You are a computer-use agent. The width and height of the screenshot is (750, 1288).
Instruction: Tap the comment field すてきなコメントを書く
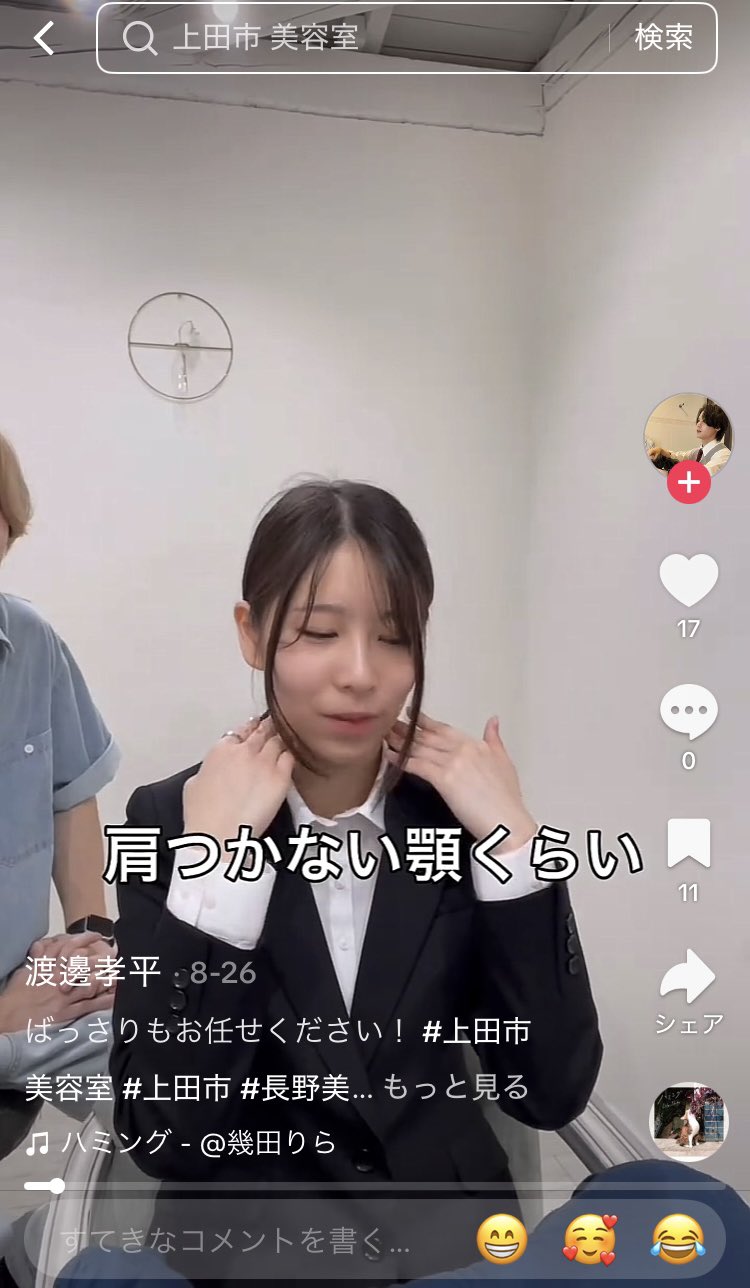(x=235, y=1241)
